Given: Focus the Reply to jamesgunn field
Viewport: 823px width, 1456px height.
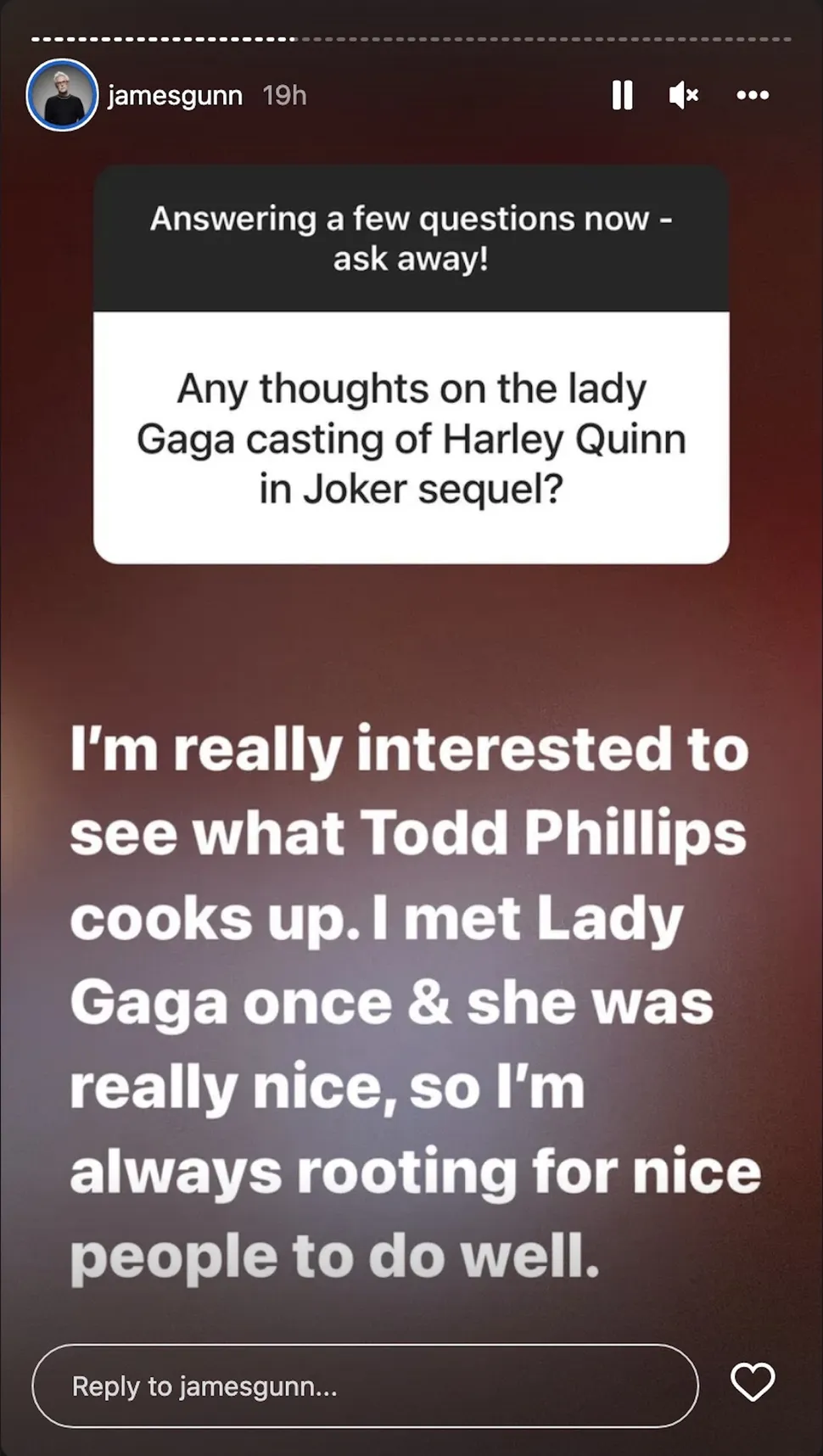Looking at the screenshot, I should [365, 1386].
